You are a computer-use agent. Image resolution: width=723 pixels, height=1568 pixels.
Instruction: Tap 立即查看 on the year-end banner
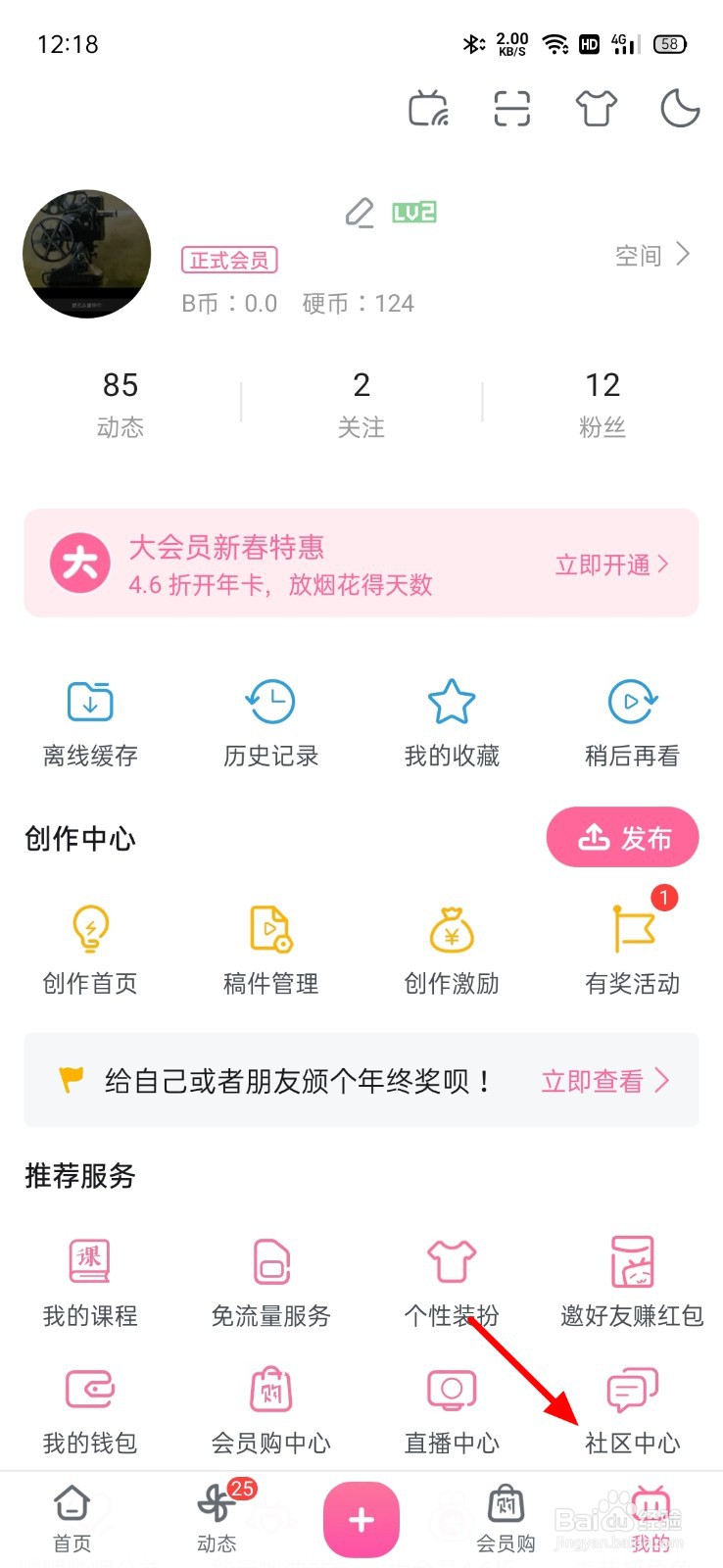605,1081
